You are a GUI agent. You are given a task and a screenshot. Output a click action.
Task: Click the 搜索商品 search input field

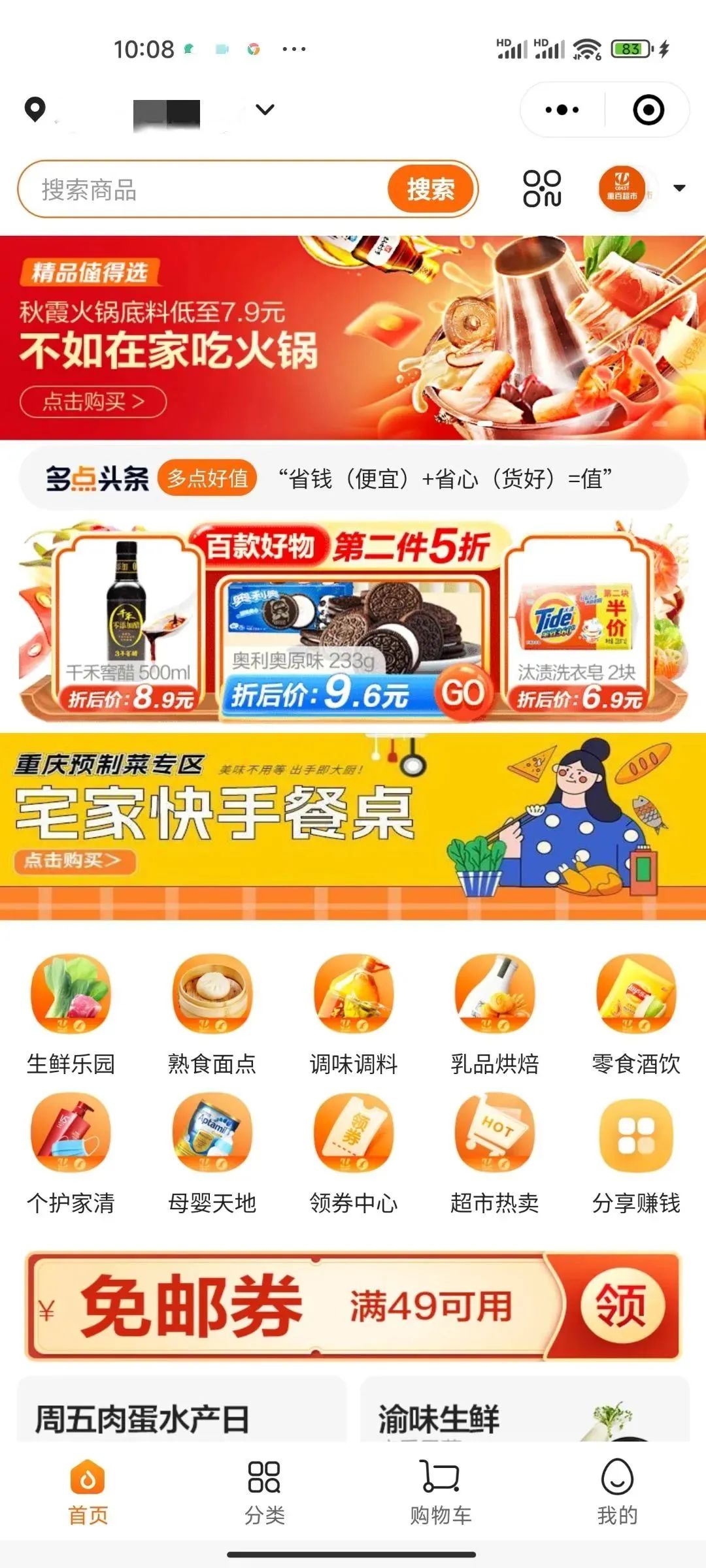click(196, 189)
